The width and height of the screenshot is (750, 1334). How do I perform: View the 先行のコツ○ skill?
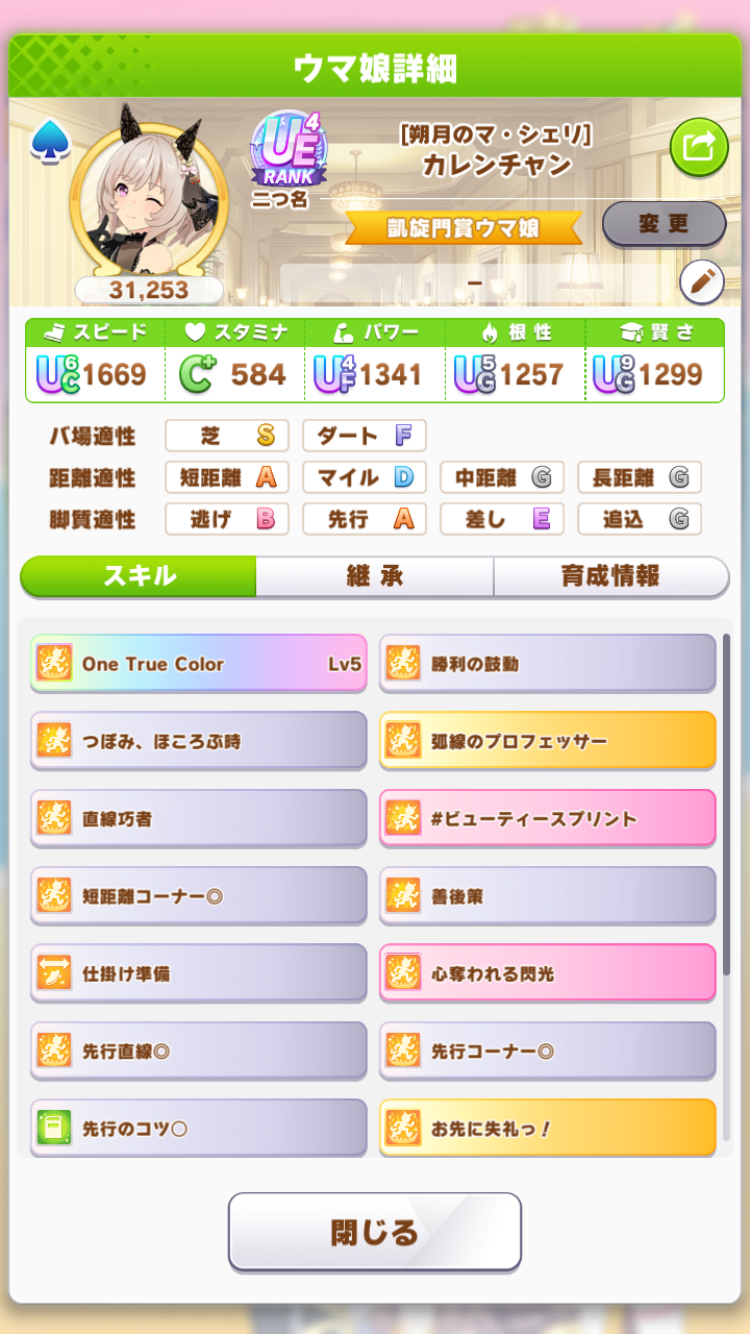198,1128
